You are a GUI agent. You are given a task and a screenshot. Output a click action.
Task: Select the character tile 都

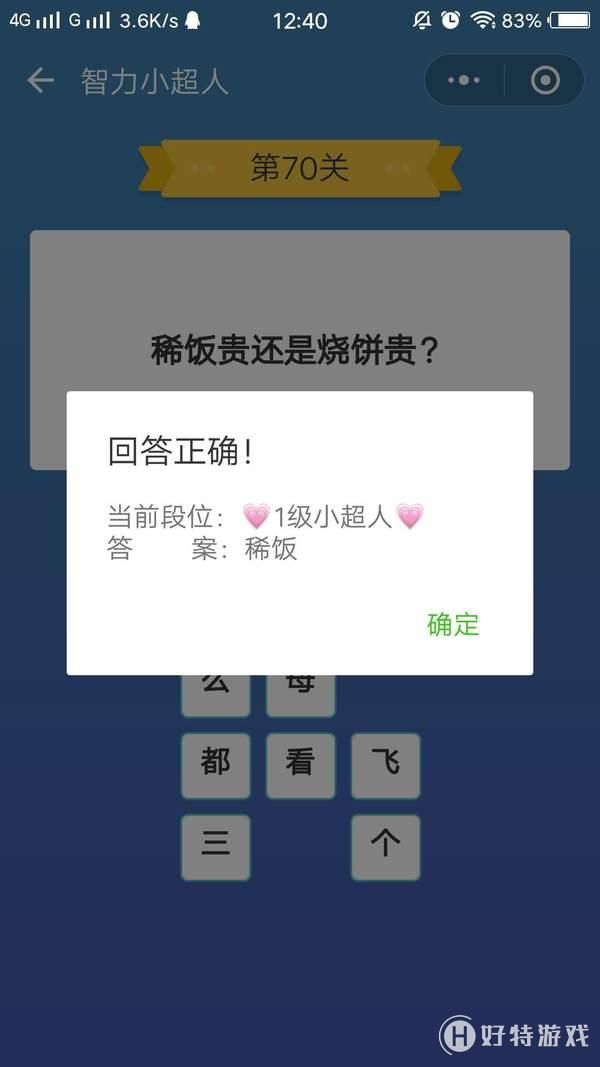click(215, 765)
